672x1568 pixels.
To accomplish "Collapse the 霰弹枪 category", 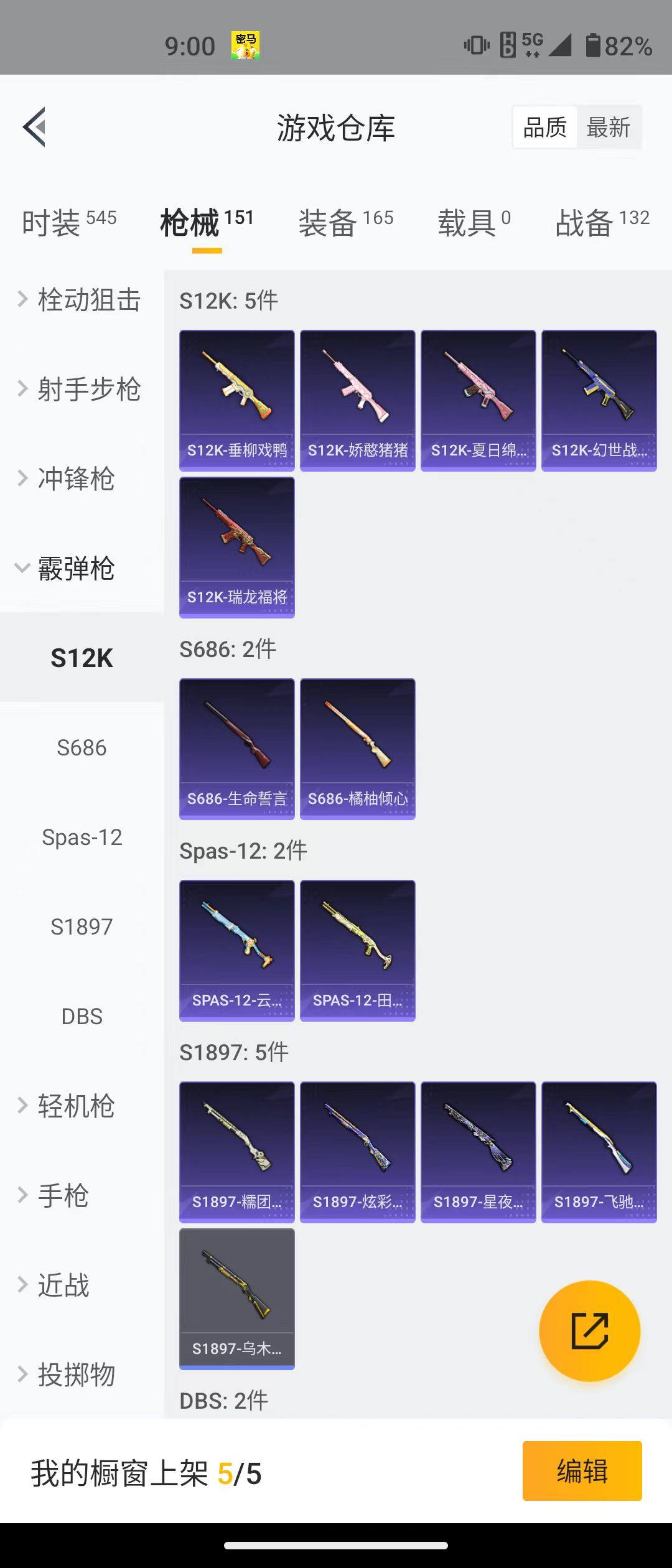I will click(x=75, y=568).
